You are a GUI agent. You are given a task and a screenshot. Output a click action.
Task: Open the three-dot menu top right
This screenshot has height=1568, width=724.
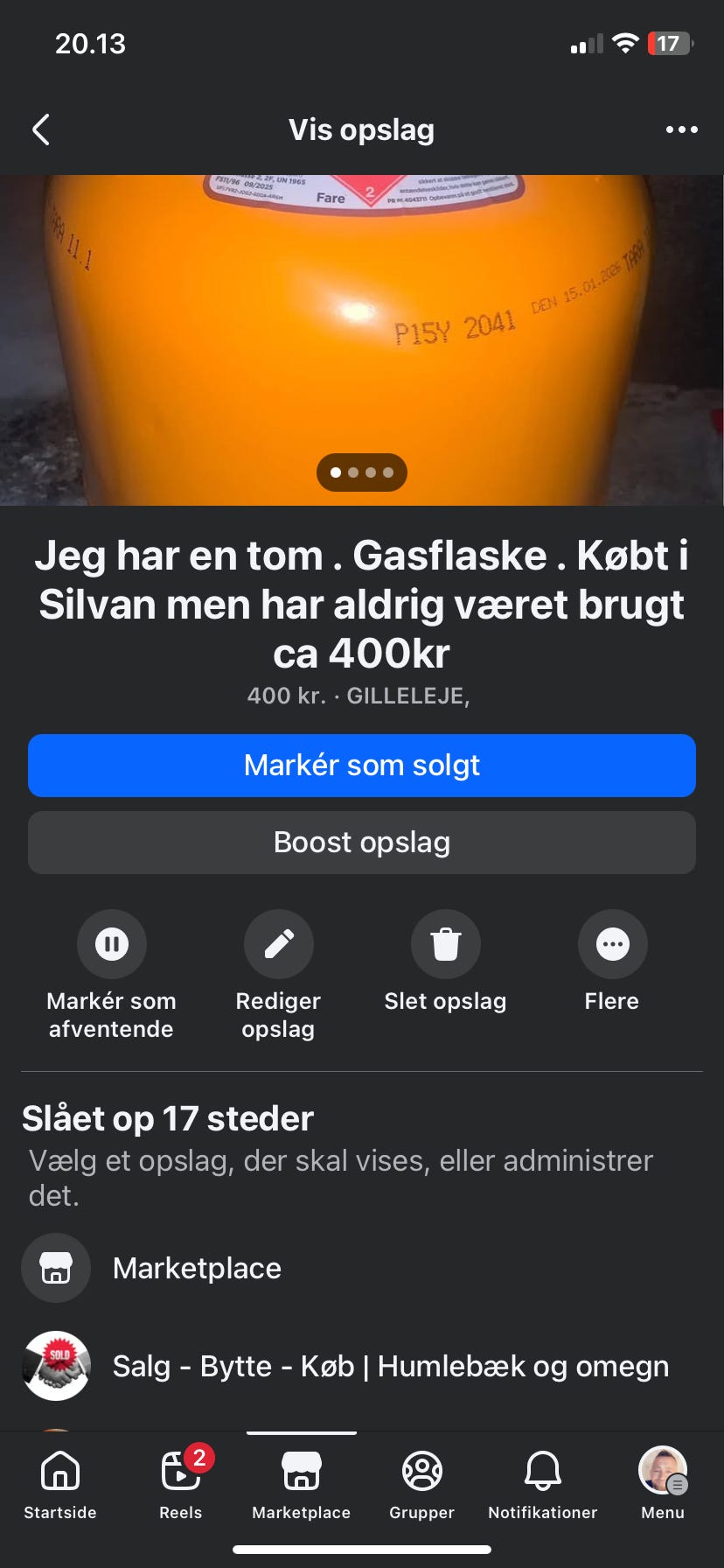click(x=681, y=129)
